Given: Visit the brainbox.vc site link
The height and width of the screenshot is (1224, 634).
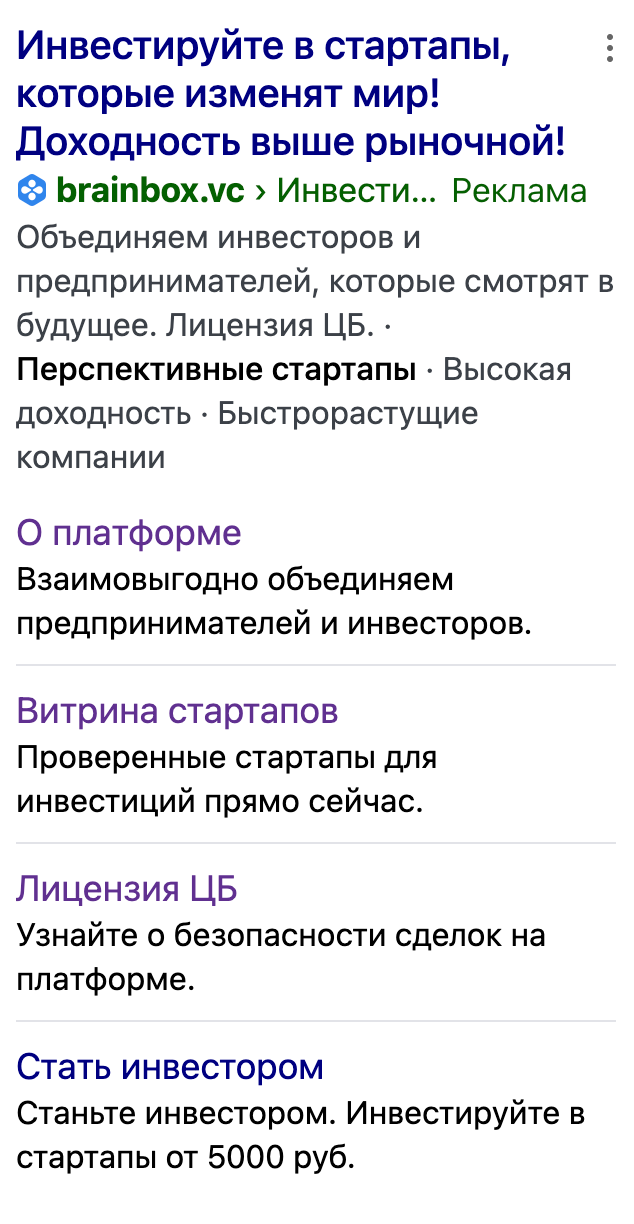Looking at the screenshot, I should [150, 190].
